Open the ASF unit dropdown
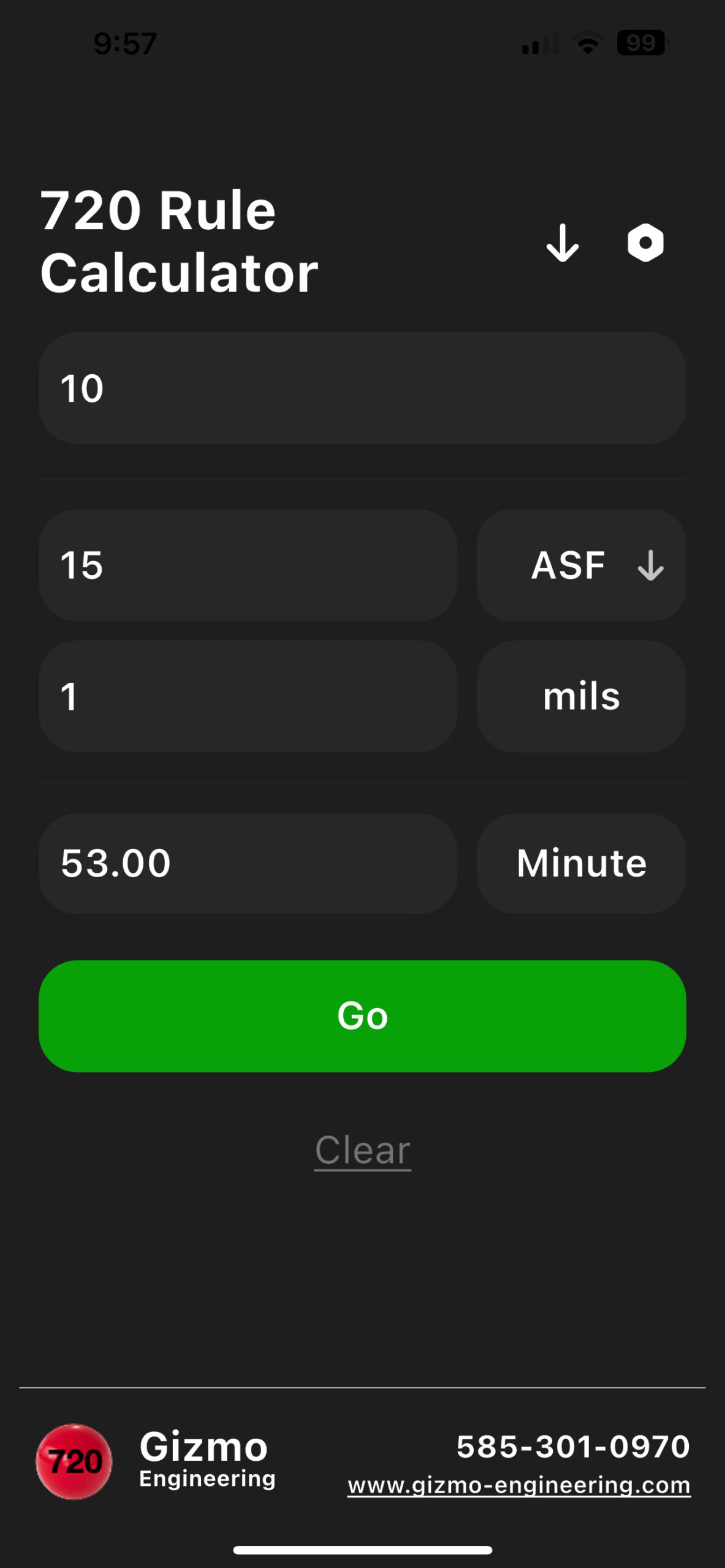This screenshot has height=1568, width=725. 581,565
